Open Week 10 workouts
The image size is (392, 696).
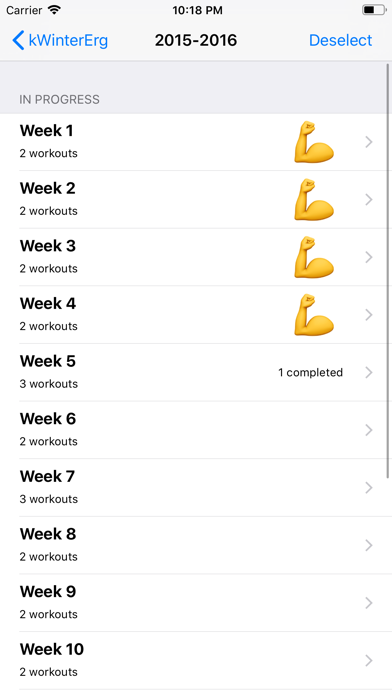coord(196,661)
